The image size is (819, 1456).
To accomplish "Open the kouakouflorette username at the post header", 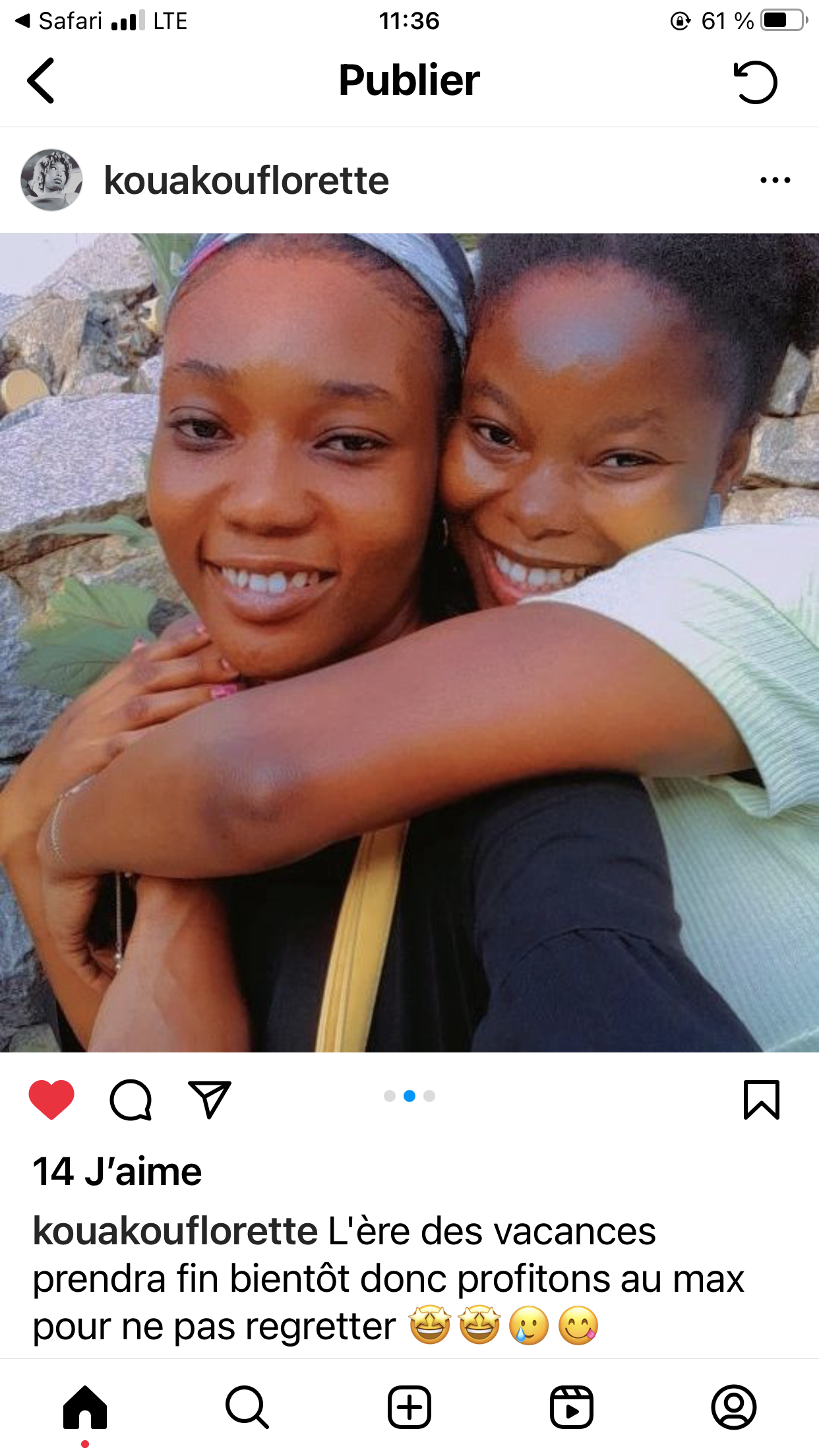I will click(x=247, y=181).
